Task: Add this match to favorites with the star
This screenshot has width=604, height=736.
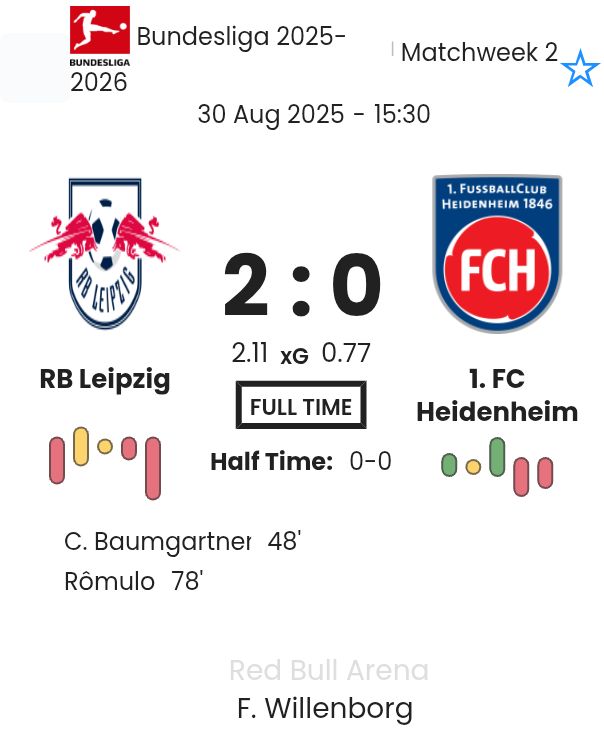Action: click(x=580, y=70)
